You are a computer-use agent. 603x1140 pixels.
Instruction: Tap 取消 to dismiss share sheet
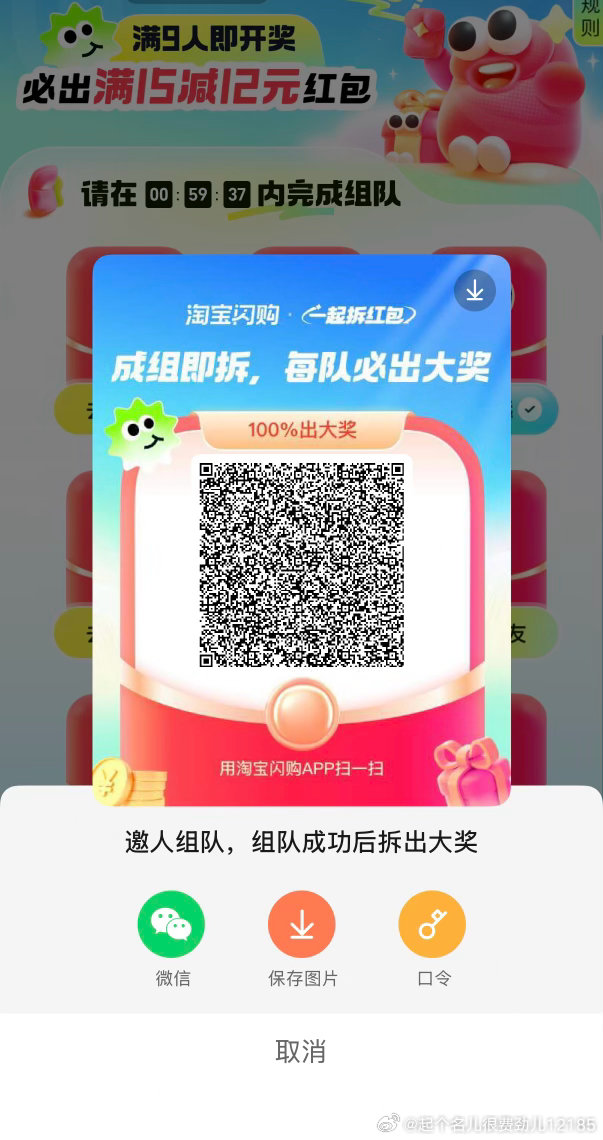click(301, 1051)
